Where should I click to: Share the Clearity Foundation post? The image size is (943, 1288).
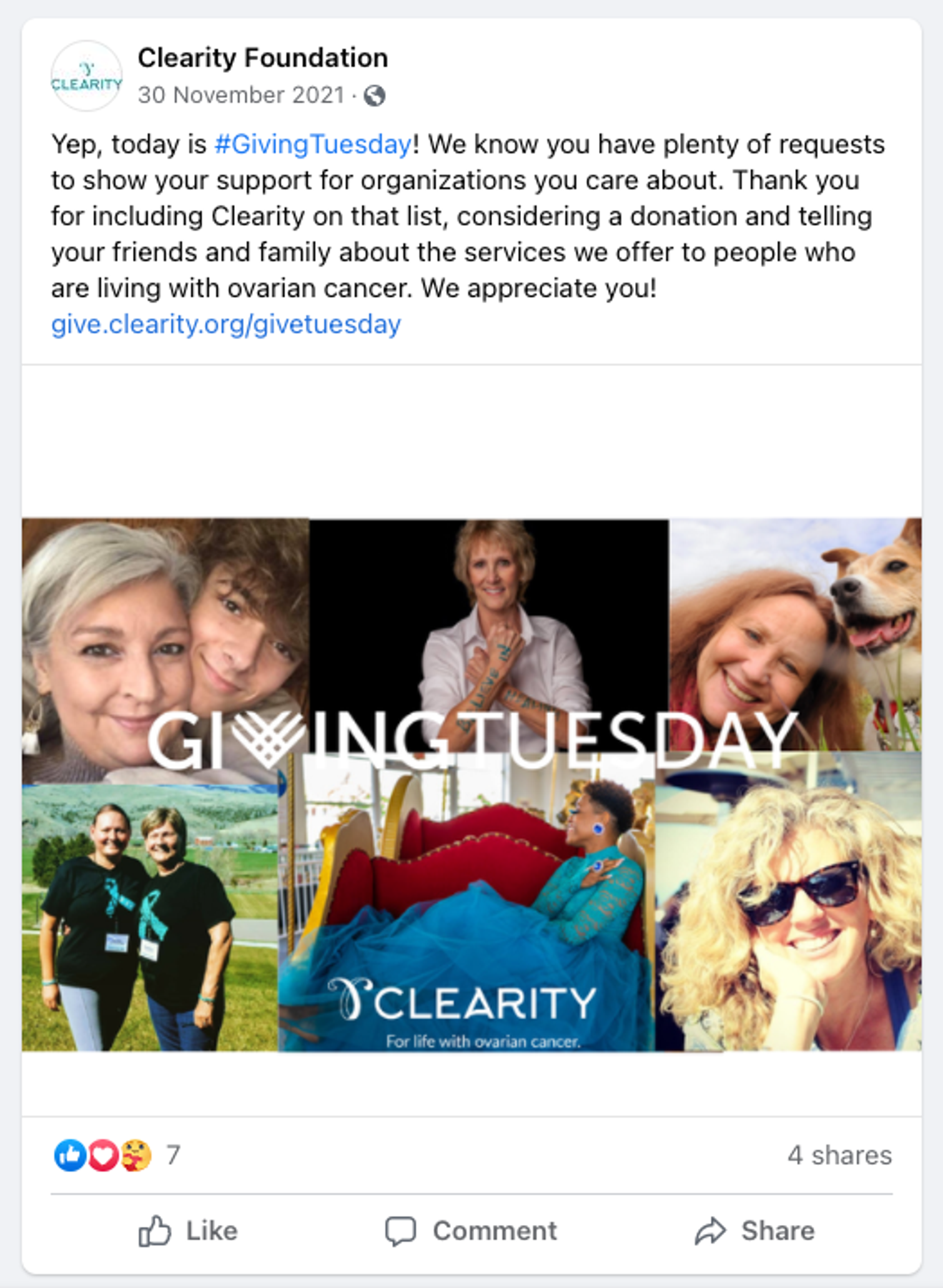tap(754, 1231)
